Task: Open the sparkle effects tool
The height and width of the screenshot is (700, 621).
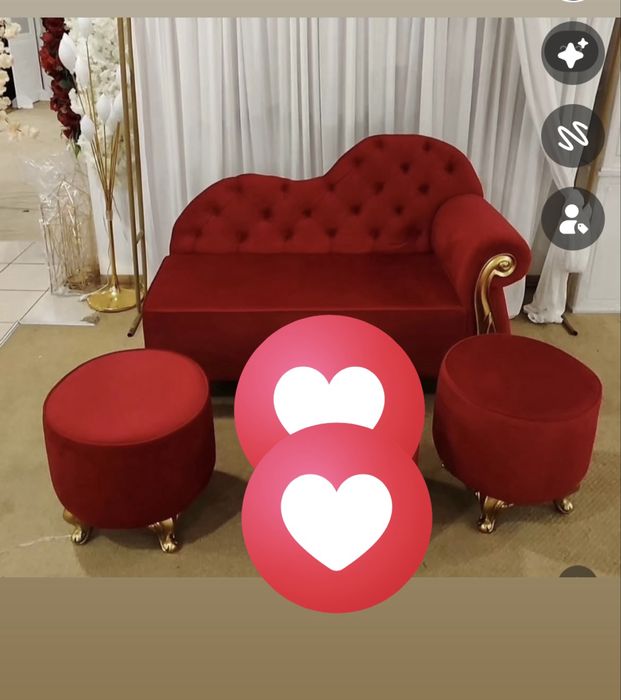Action: coord(573,53)
